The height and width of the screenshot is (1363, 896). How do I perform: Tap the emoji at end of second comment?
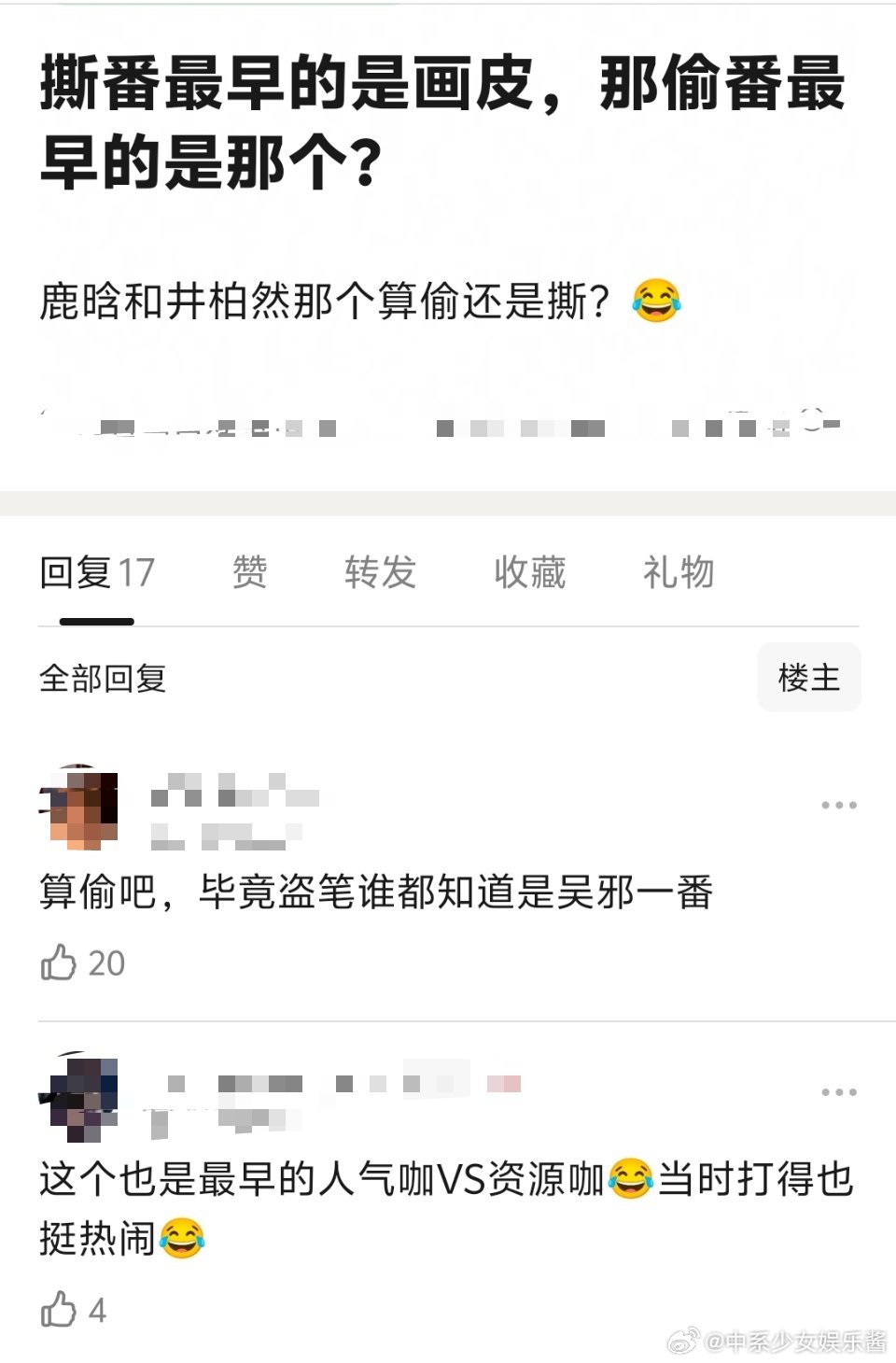tap(181, 1239)
